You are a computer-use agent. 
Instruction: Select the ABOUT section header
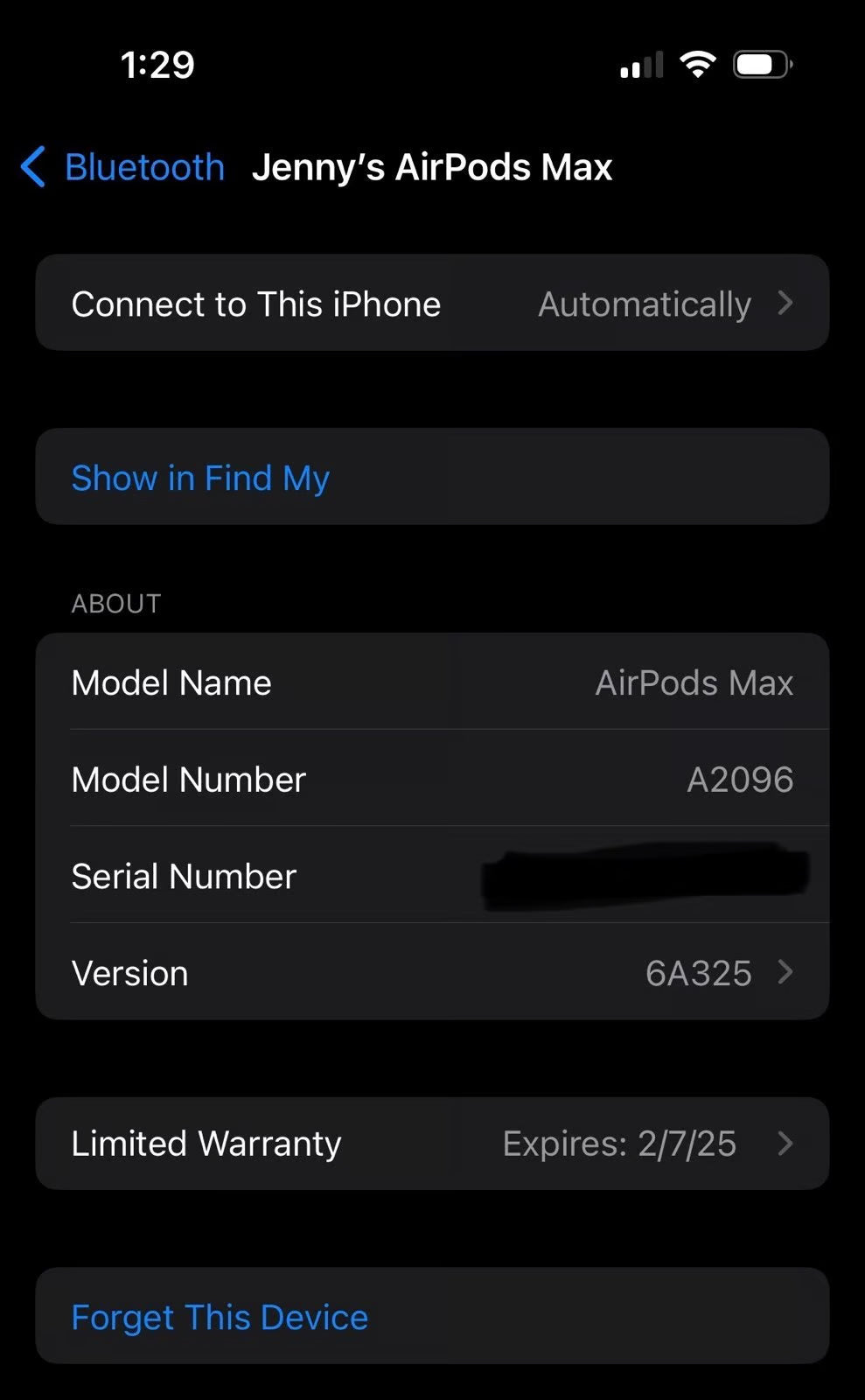click(x=115, y=602)
